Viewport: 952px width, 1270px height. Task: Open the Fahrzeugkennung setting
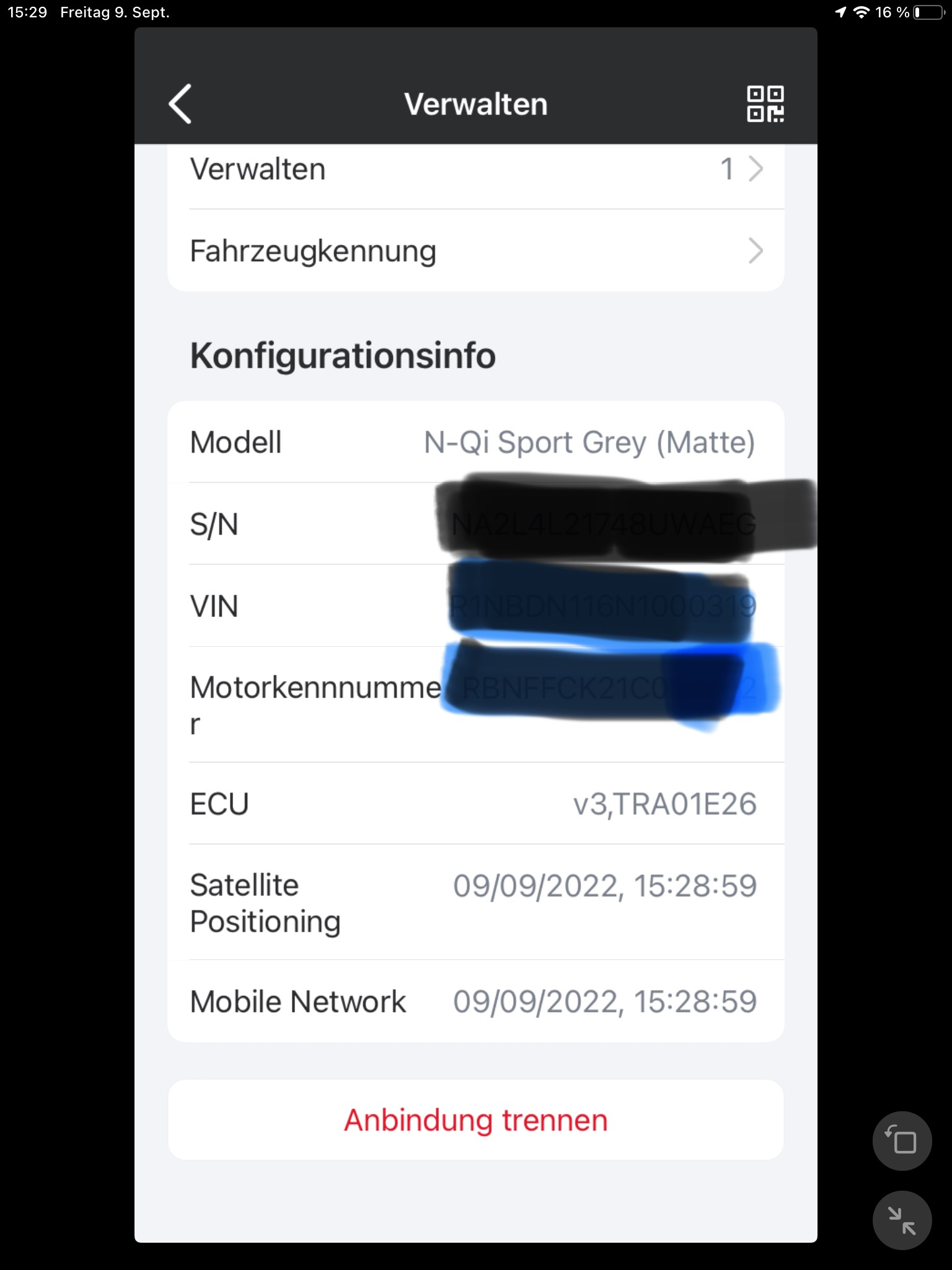point(475,251)
